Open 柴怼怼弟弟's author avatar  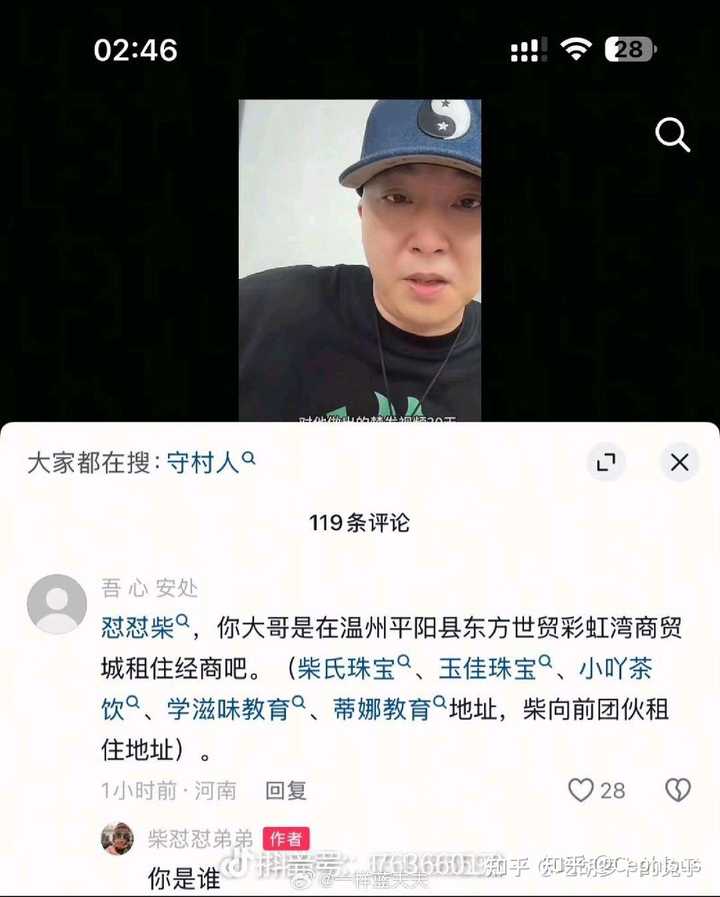coord(117,839)
